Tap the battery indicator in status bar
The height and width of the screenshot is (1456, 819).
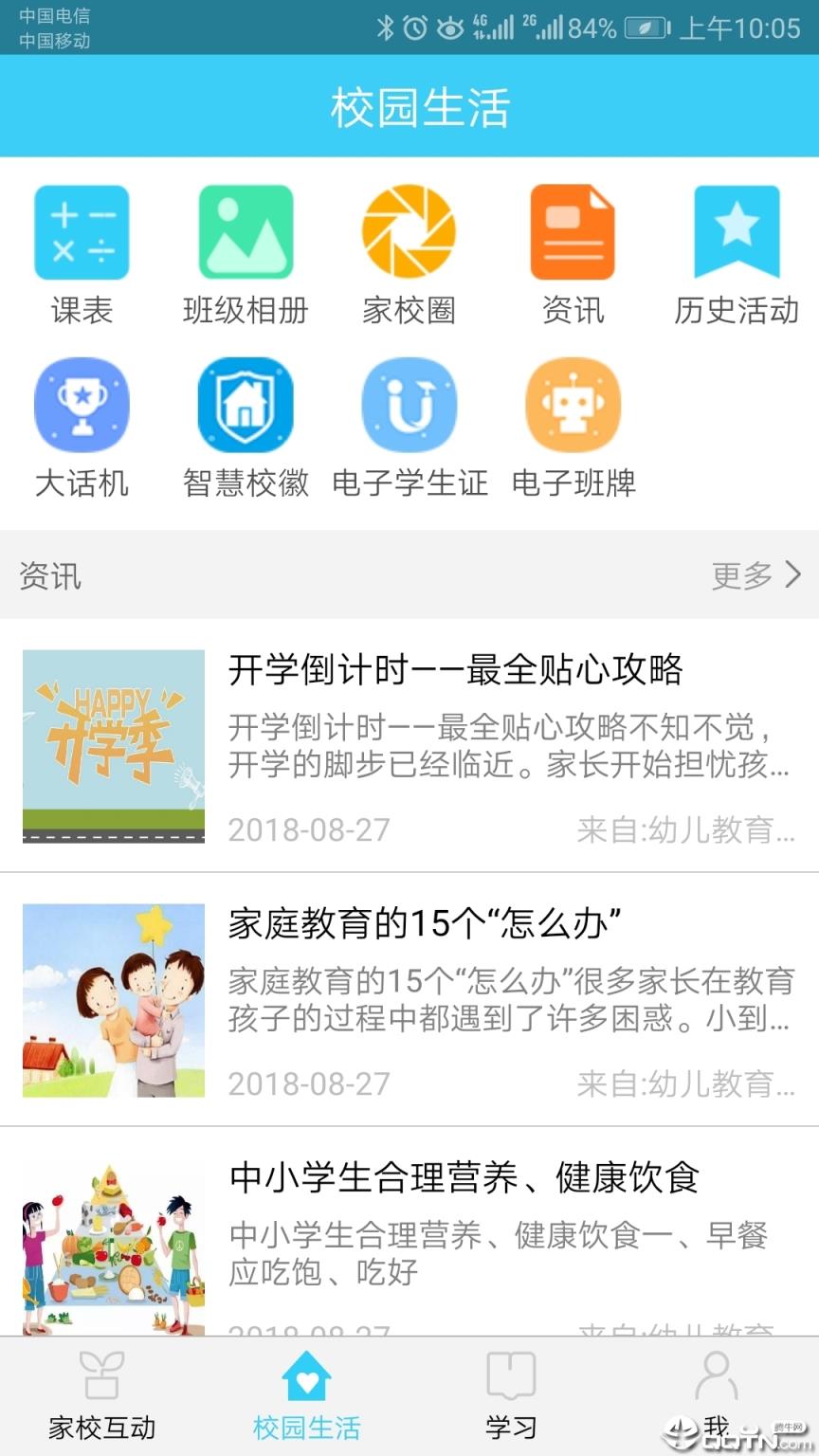click(646, 28)
